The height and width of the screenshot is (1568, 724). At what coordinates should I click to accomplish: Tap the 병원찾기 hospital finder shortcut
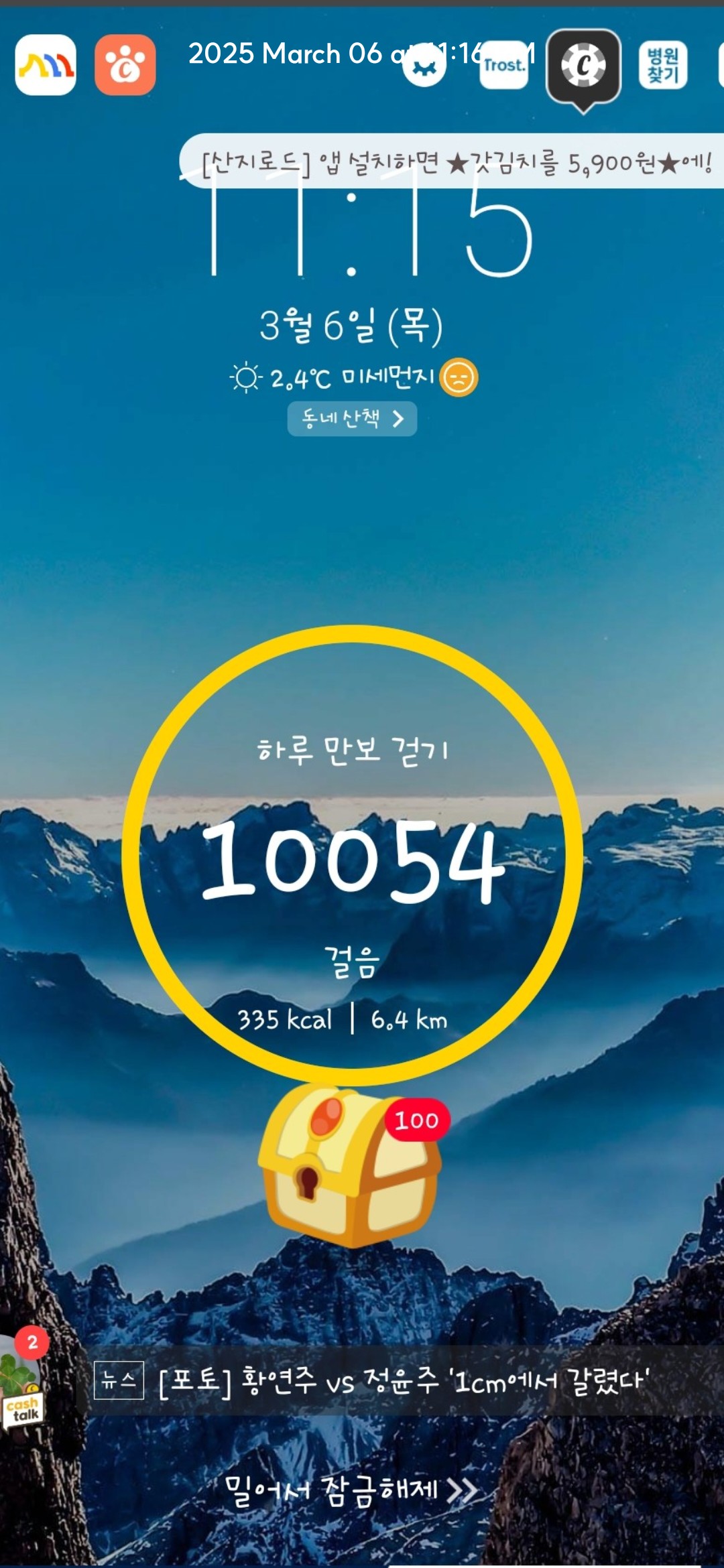[662, 65]
